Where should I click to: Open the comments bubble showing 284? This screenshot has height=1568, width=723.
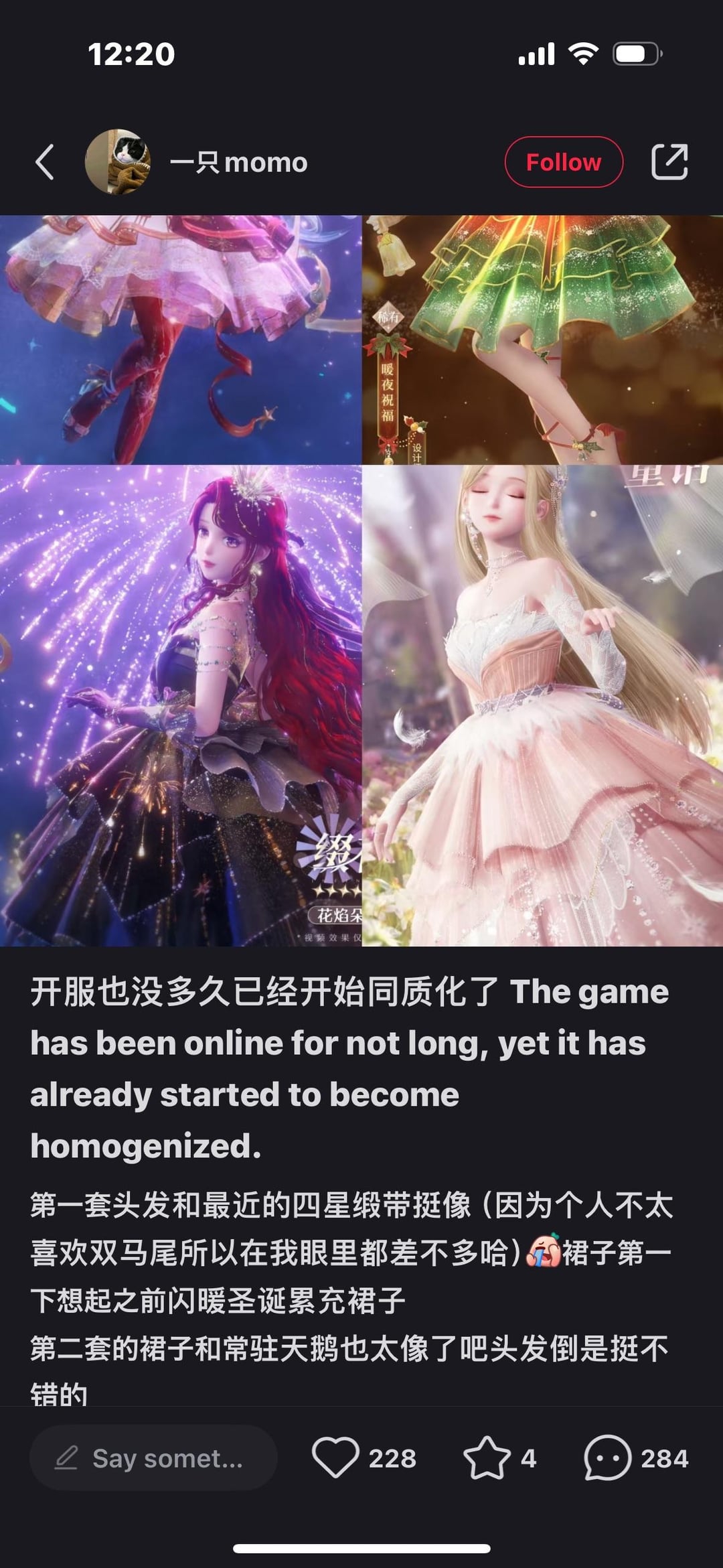click(x=607, y=1457)
